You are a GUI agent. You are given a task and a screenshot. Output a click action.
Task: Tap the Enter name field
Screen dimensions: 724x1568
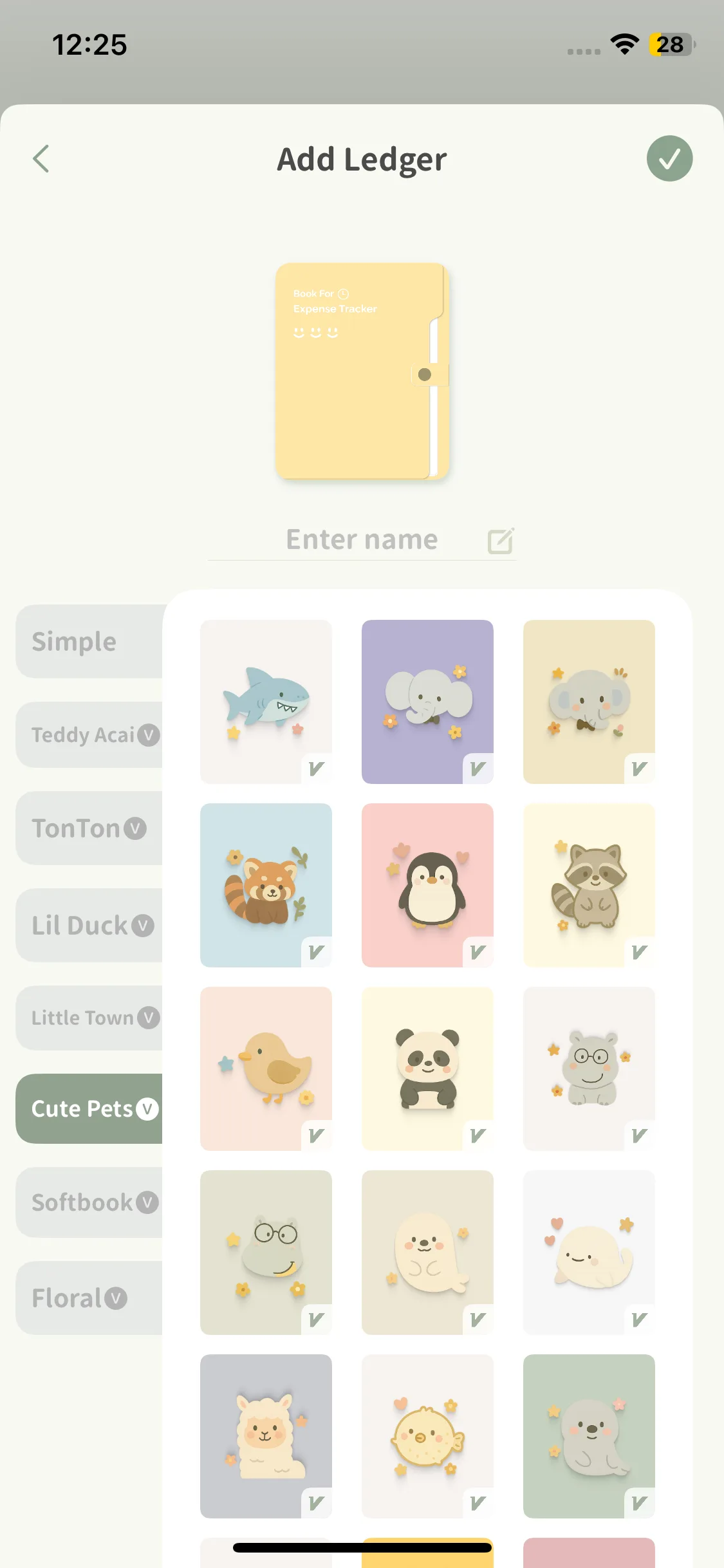pyautogui.click(x=362, y=539)
